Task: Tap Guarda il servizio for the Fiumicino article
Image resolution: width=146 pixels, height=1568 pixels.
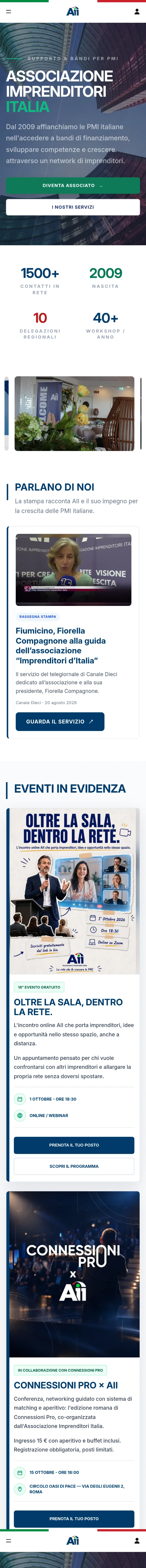Action: (60, 721)
